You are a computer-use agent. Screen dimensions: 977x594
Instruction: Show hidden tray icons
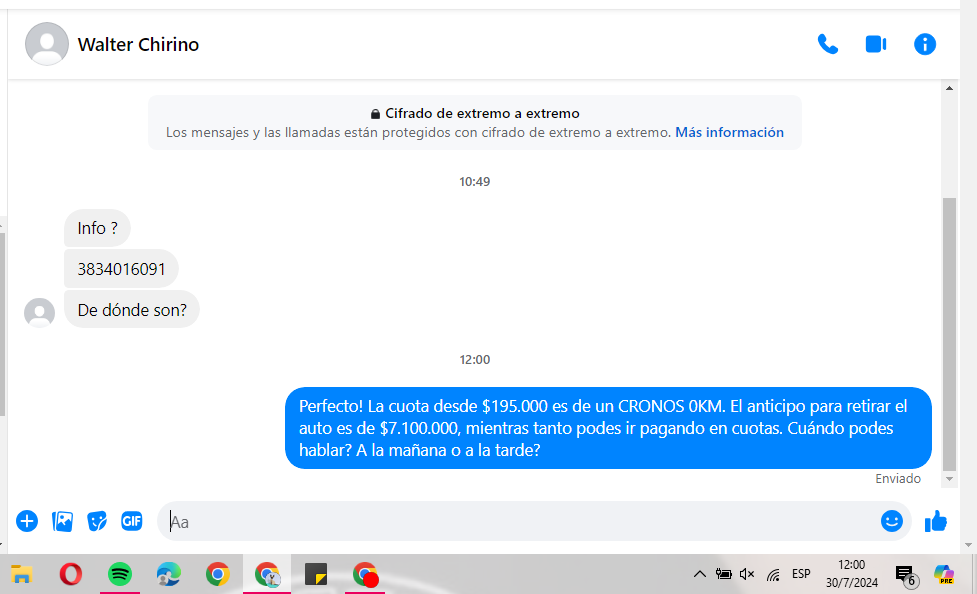(699, 574)
